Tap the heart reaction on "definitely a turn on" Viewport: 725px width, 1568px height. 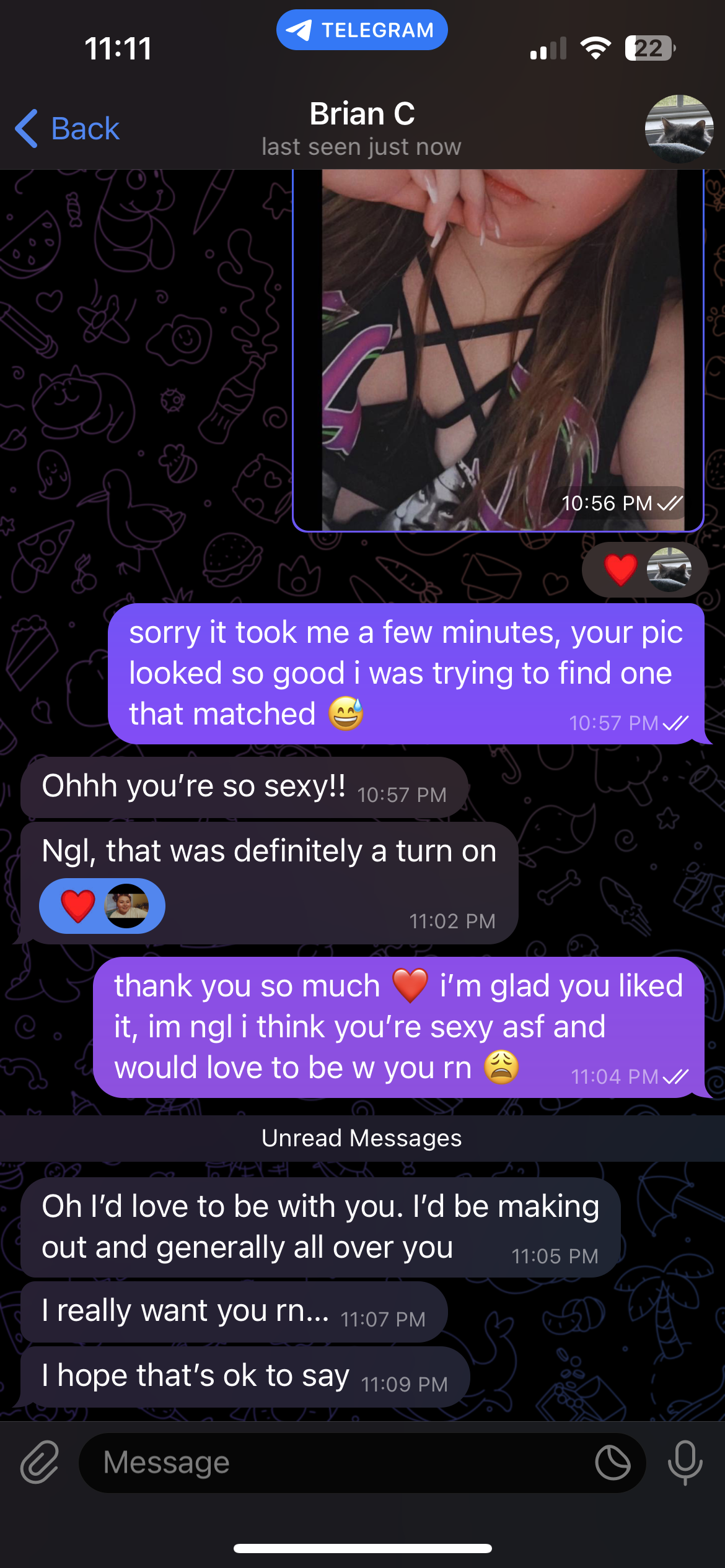point(79,906)
